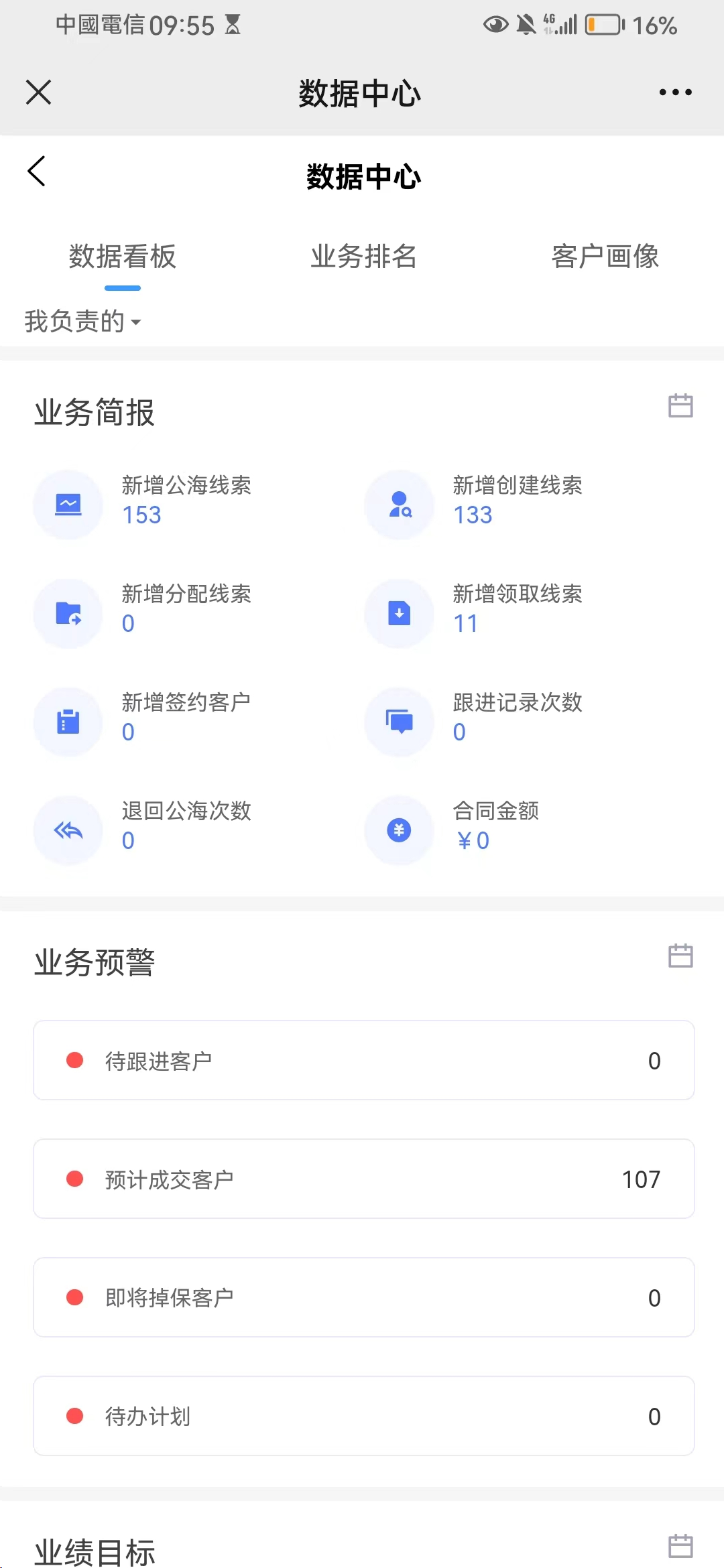This screenshot has height=1568, width=724.
Task: Open the calendar icon beside 业绩目标
Action: point(680,1547)
